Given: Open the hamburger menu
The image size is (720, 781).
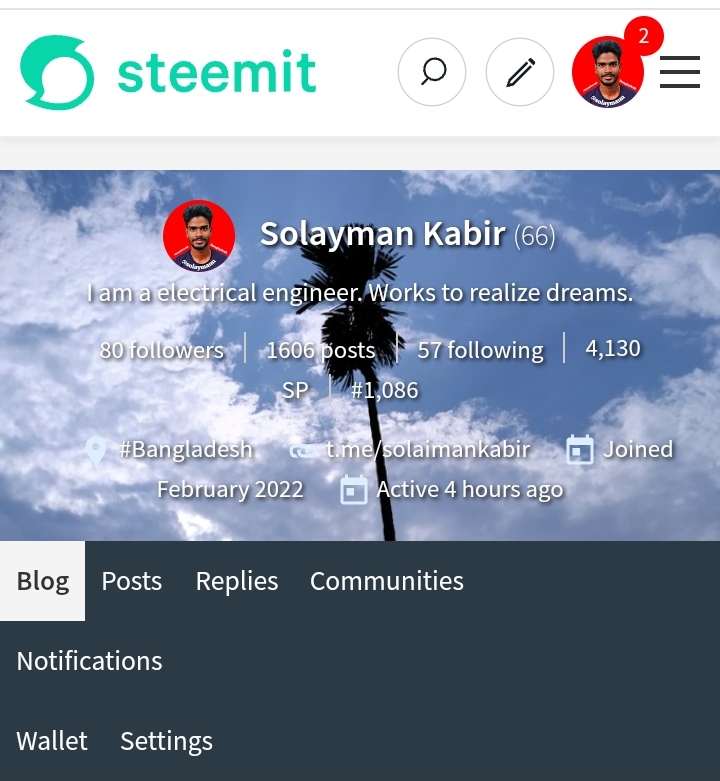Looking at the screenshot, I should click(680, 72).
